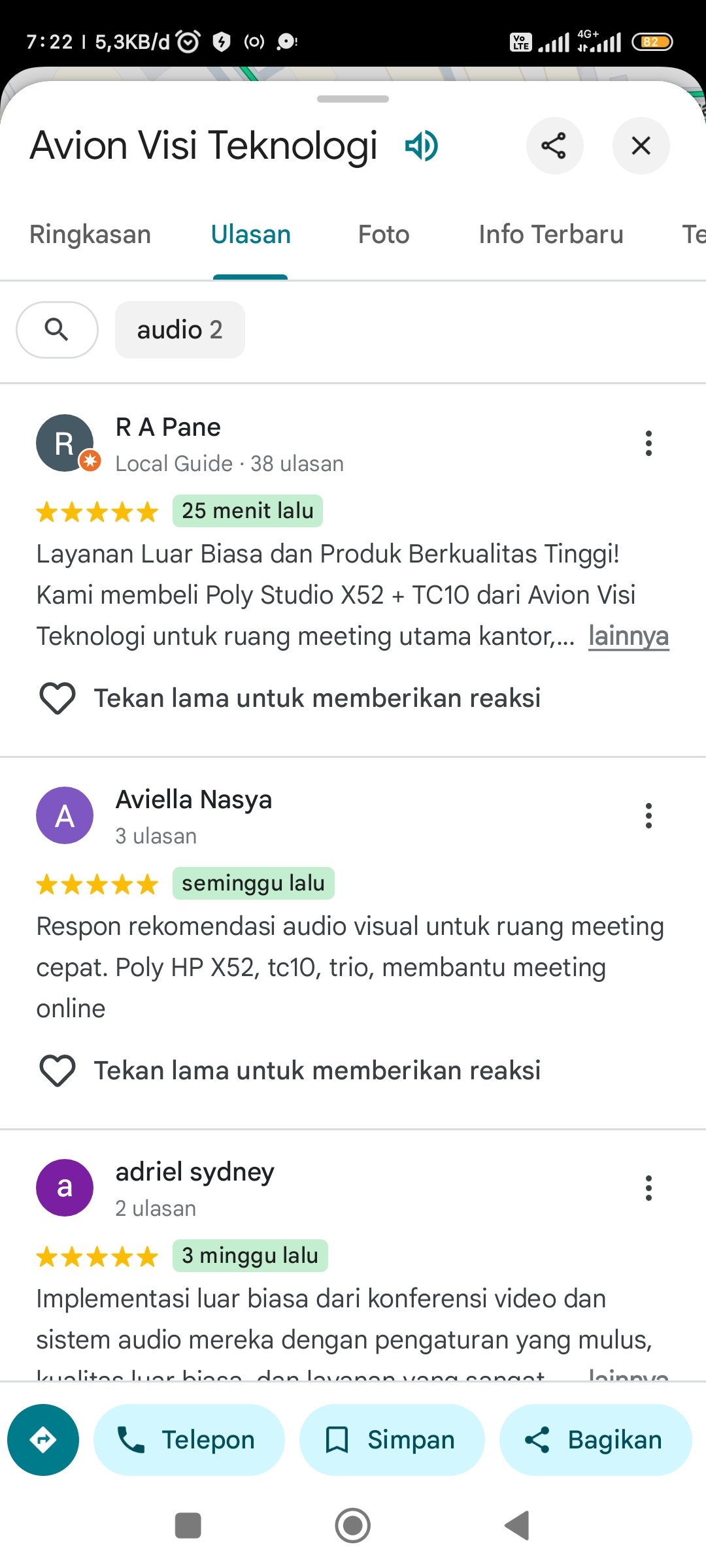This screenshot has height=1568, width=706.
Task: Close the Avion Visi Teknologi place sheet
Action: (641, 146)
